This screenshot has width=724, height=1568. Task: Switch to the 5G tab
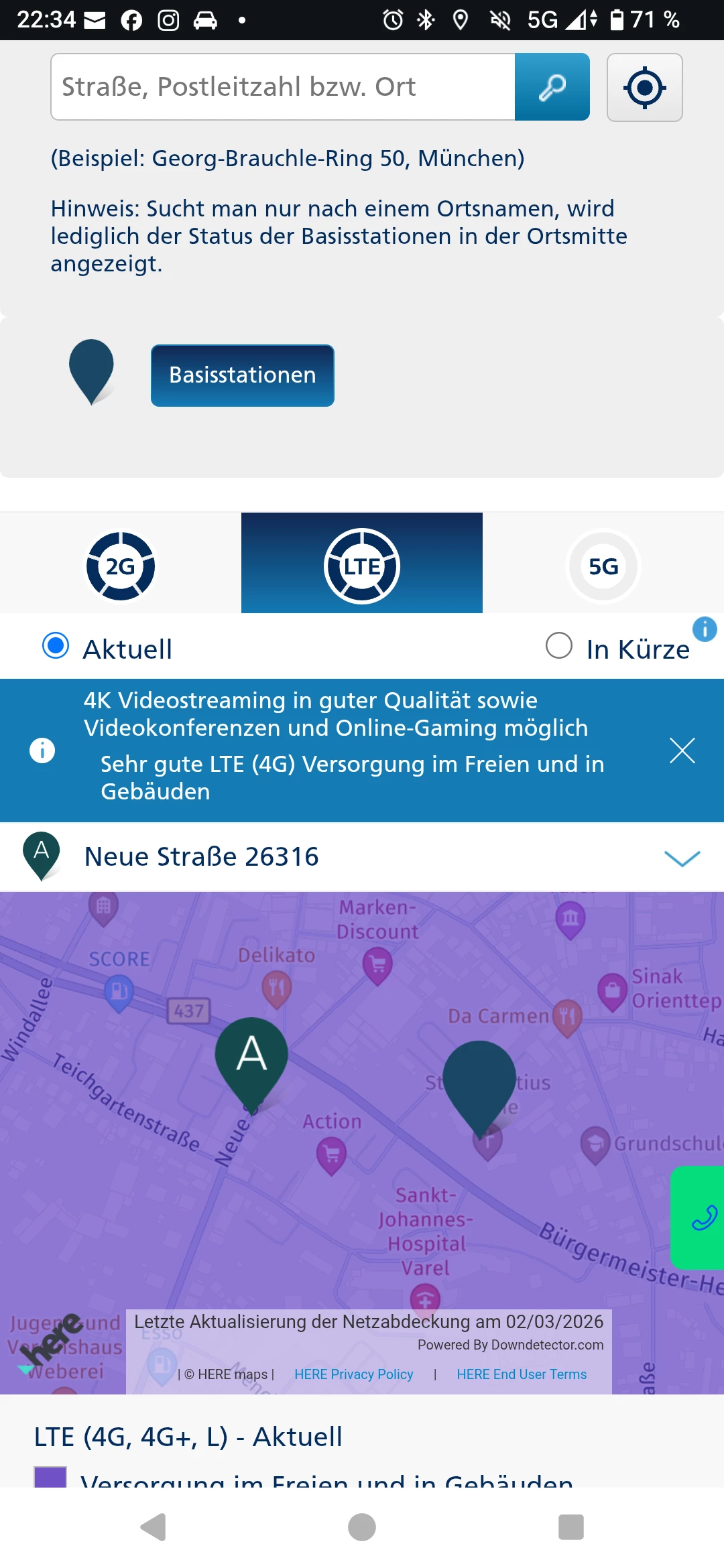(603, 566)
